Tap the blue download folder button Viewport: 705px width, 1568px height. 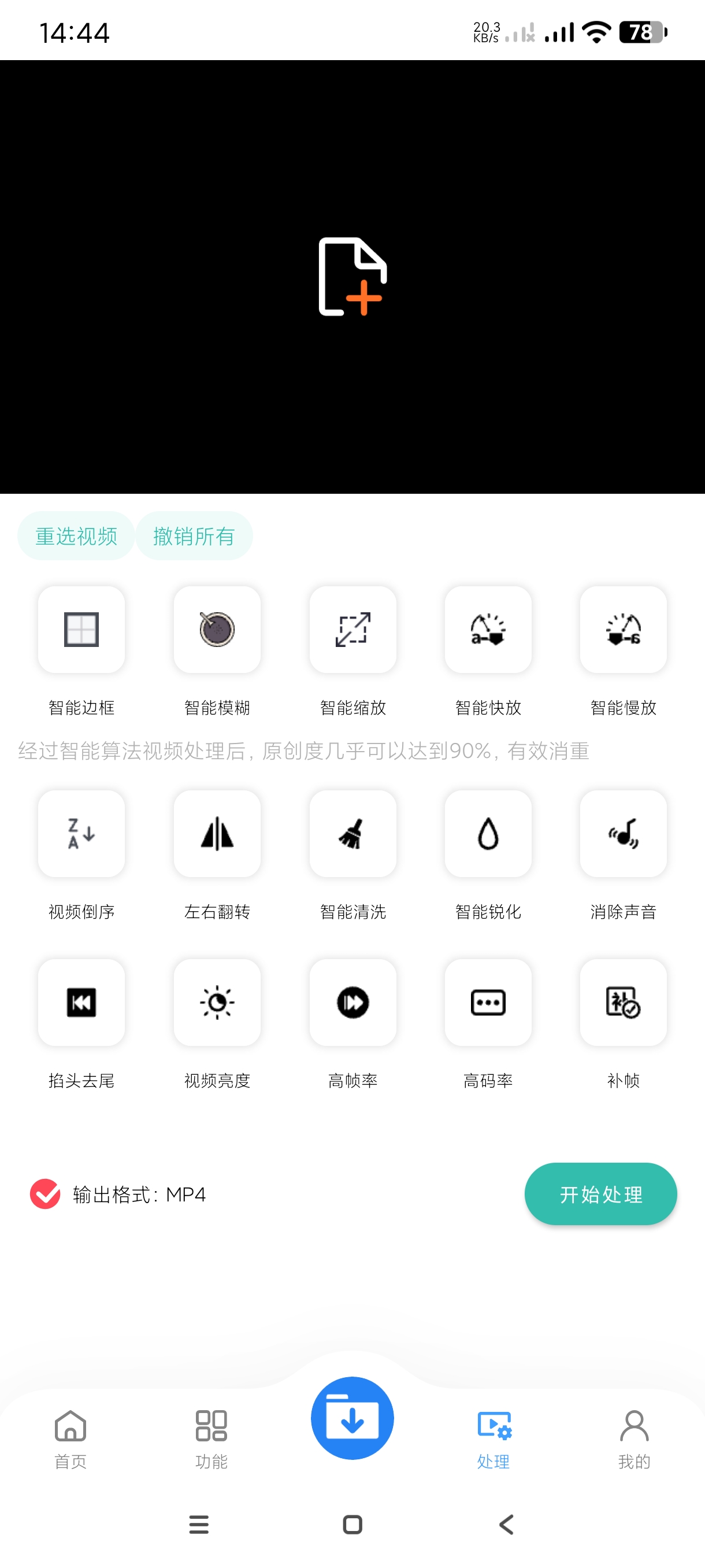point(352,1418)
